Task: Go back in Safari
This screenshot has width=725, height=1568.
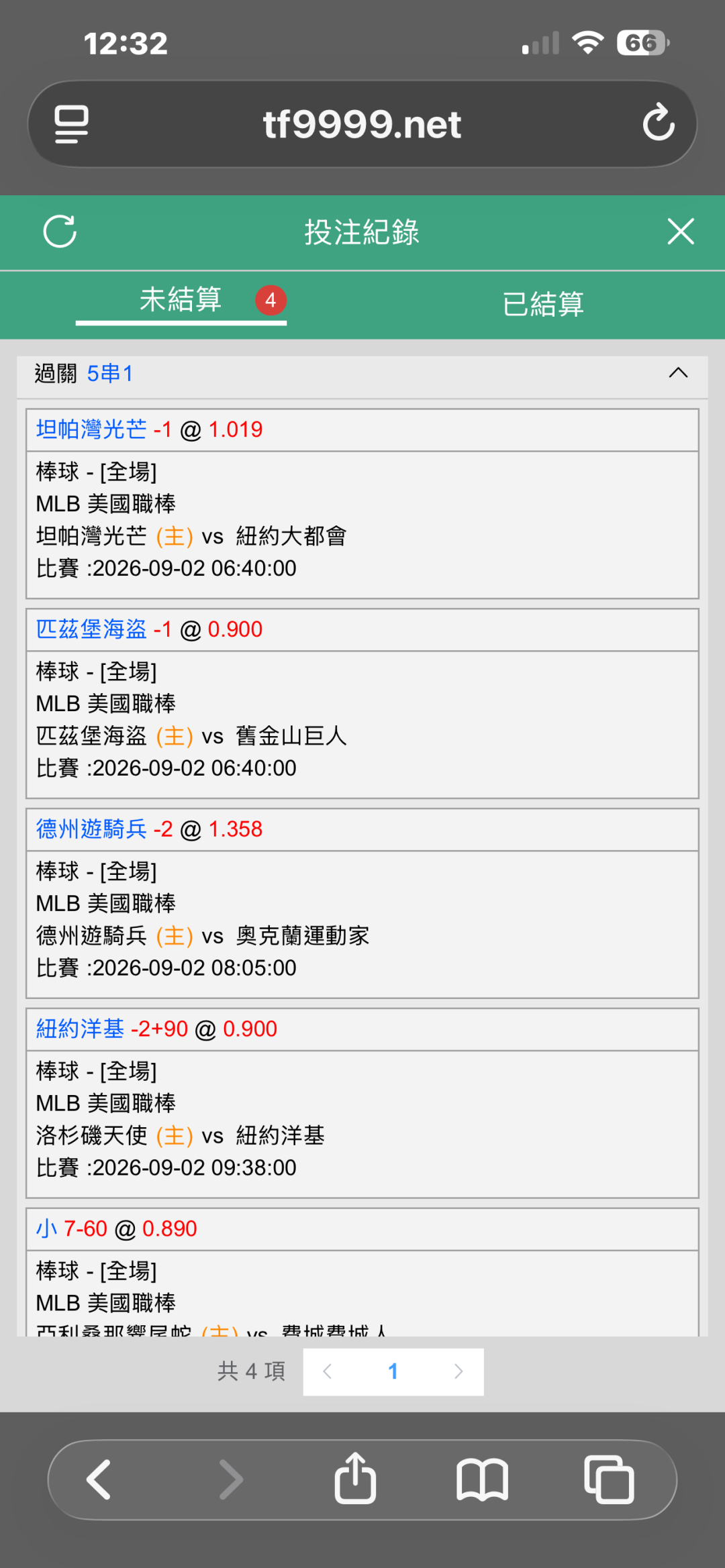Action: coord(99,1479)
